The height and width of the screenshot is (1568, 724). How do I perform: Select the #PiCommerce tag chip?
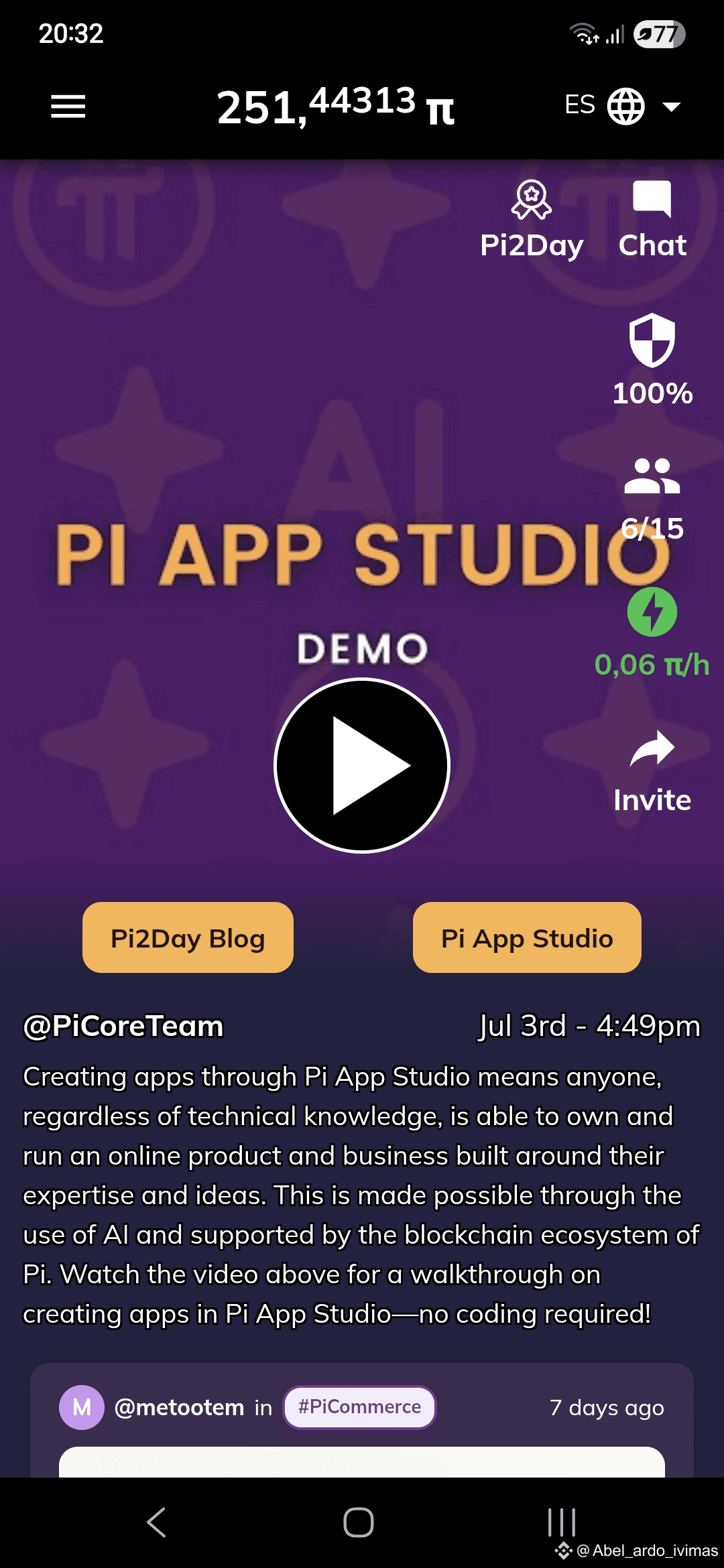[x=359, y=1407]
